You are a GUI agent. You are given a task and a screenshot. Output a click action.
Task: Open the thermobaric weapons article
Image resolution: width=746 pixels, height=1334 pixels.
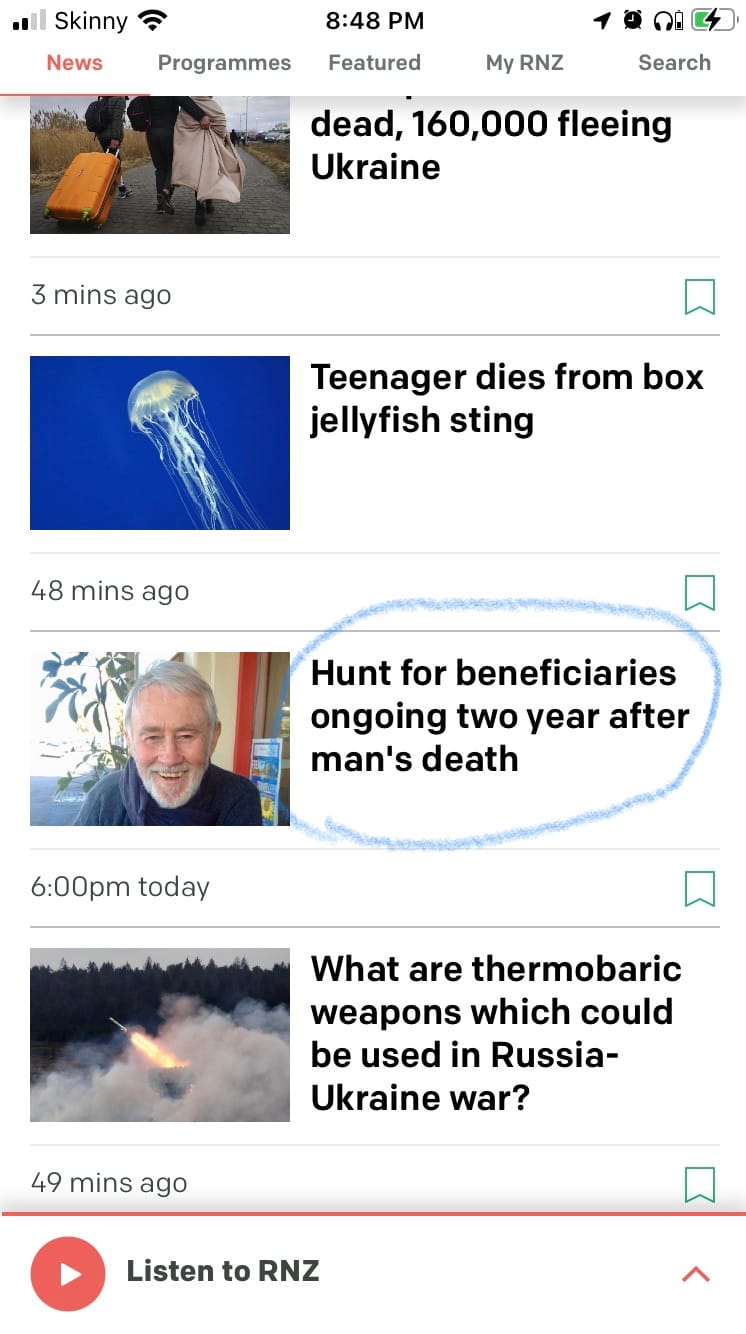(496, 1033)
